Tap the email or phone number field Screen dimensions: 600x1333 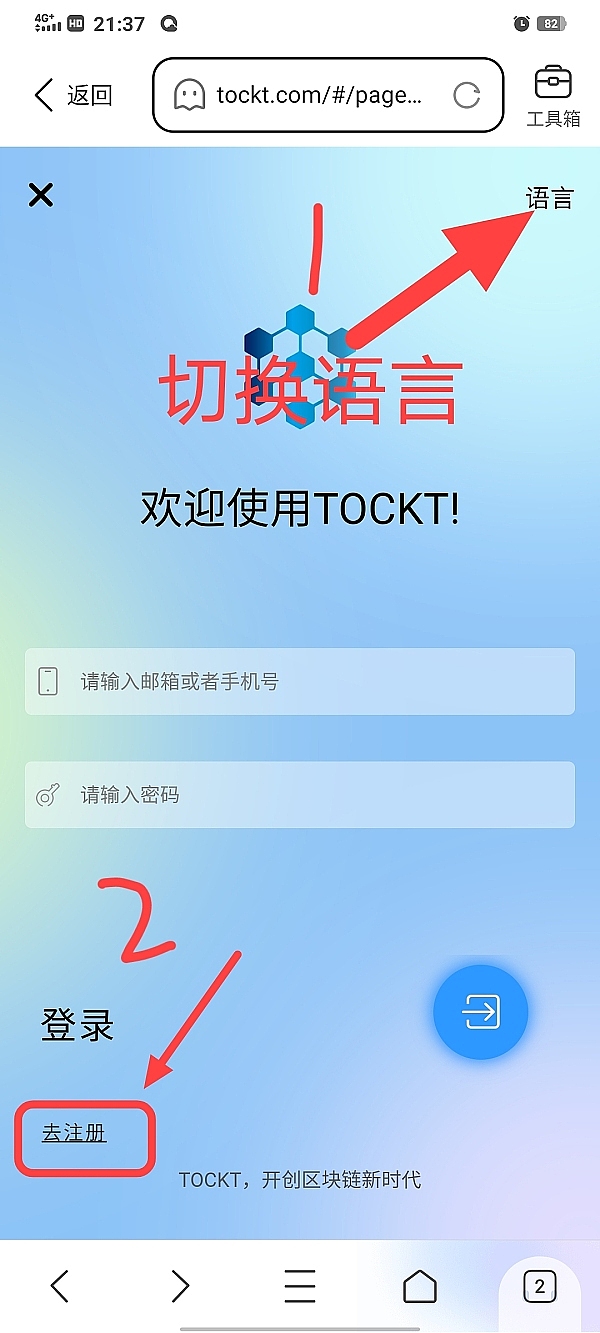[x=300, y=682]
